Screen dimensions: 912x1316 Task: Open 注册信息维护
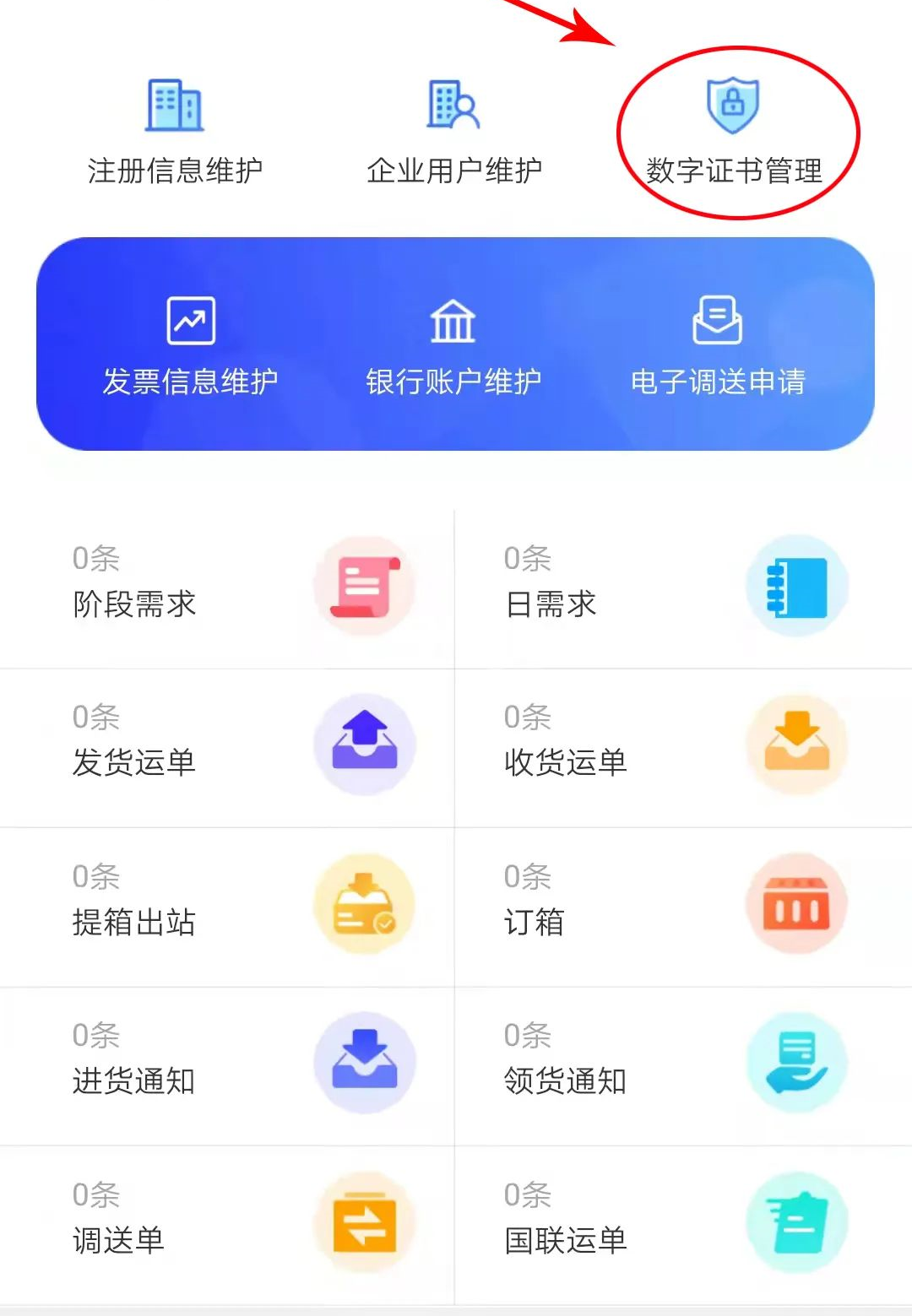tap(175, 133)
